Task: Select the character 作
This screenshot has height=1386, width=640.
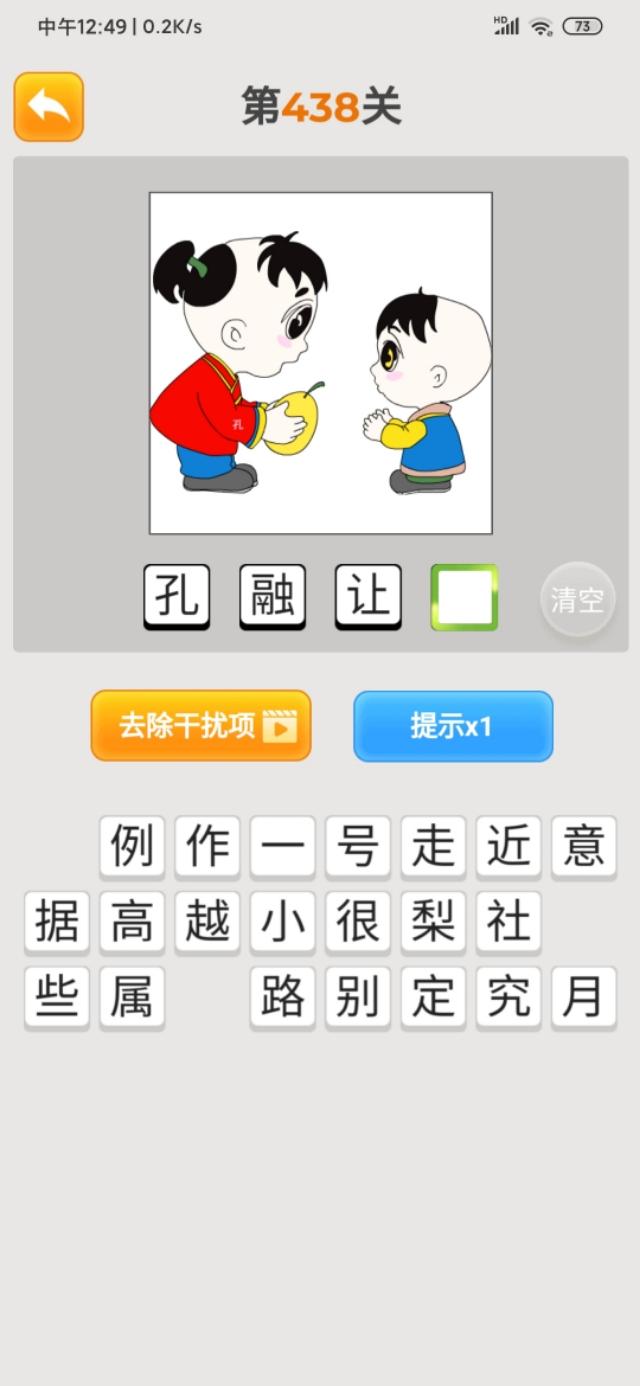Action: (207, 846)
